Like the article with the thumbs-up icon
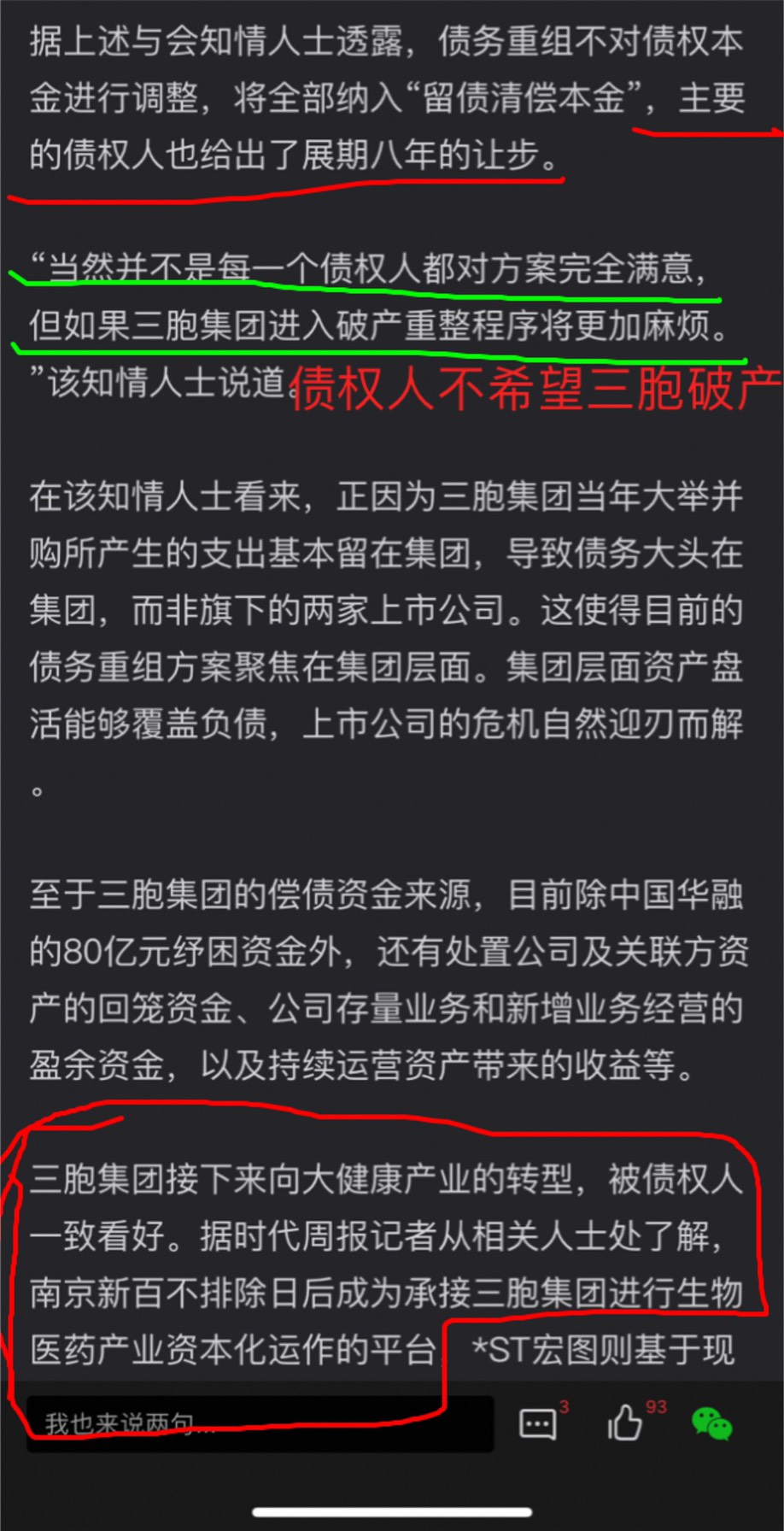 tap(626, 1423)
